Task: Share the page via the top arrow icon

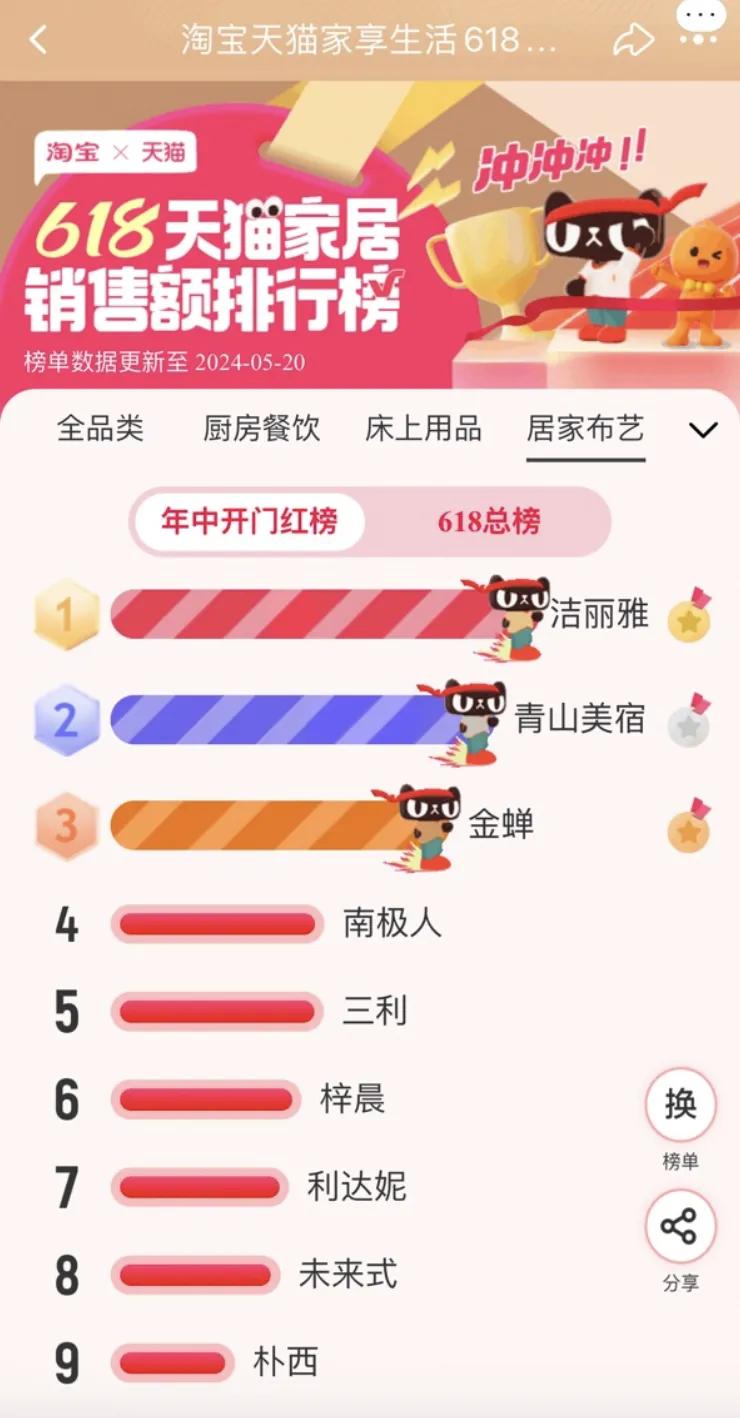Action: pyautogui.click(x=631, y=40)
